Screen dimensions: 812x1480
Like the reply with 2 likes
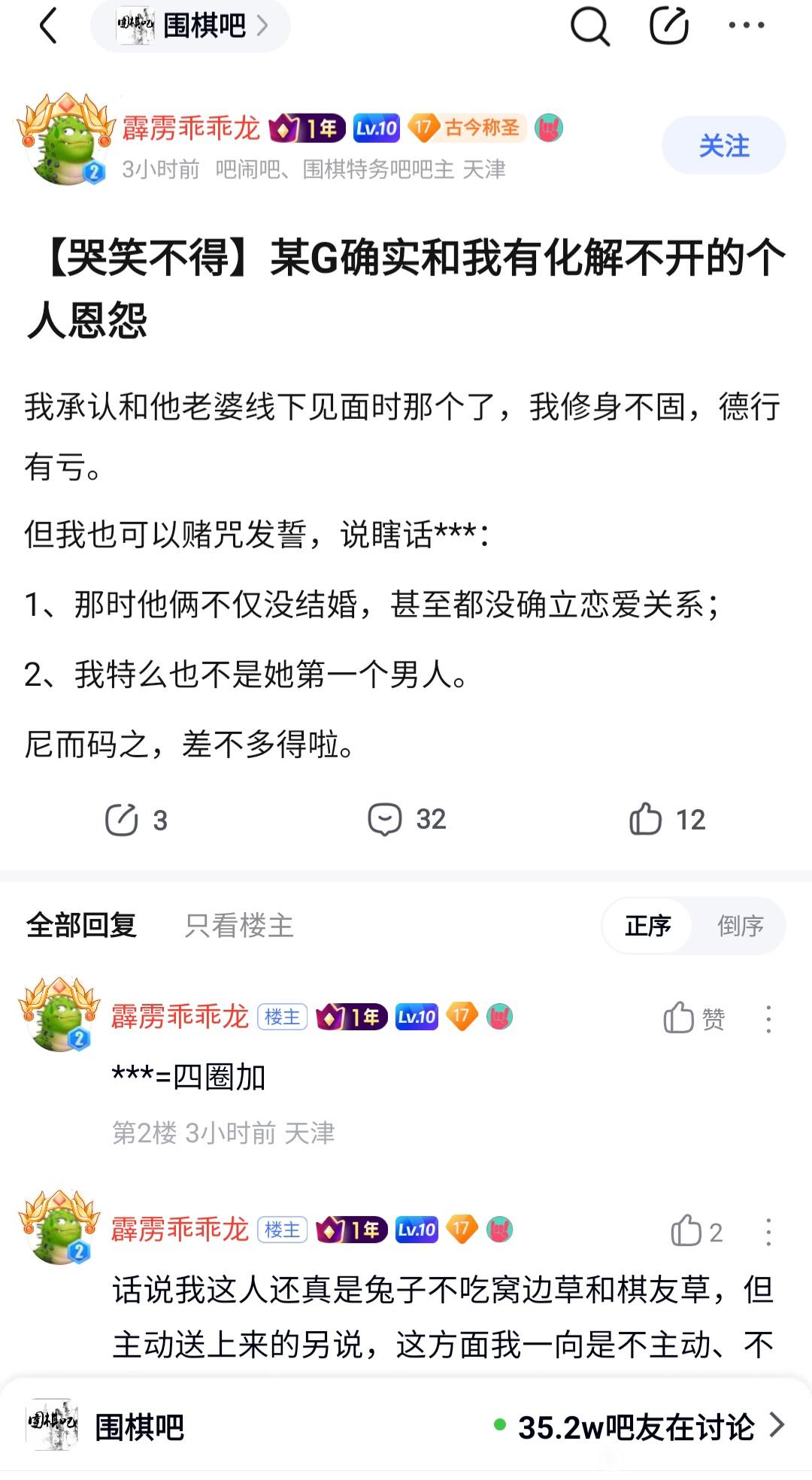(695, 1232)
